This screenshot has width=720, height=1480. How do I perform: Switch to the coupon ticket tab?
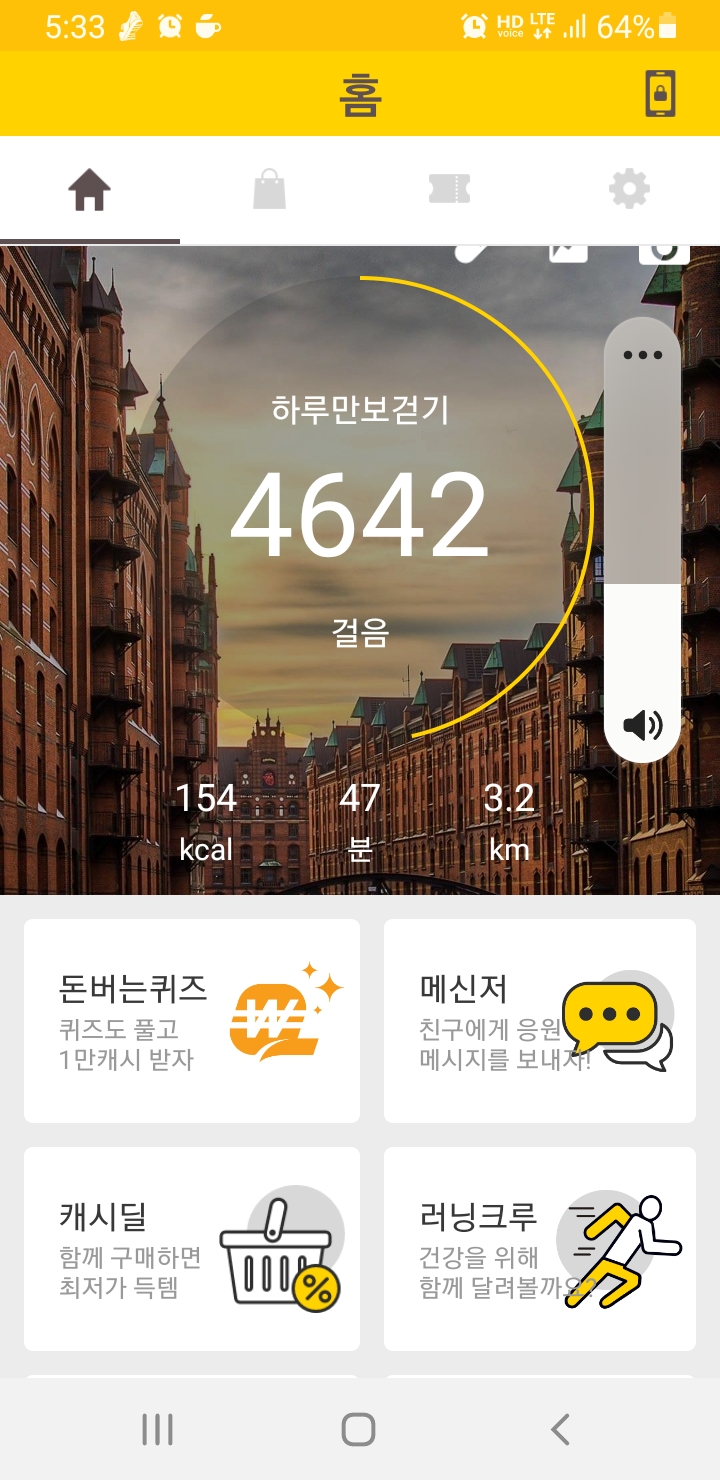coord(449,189)
